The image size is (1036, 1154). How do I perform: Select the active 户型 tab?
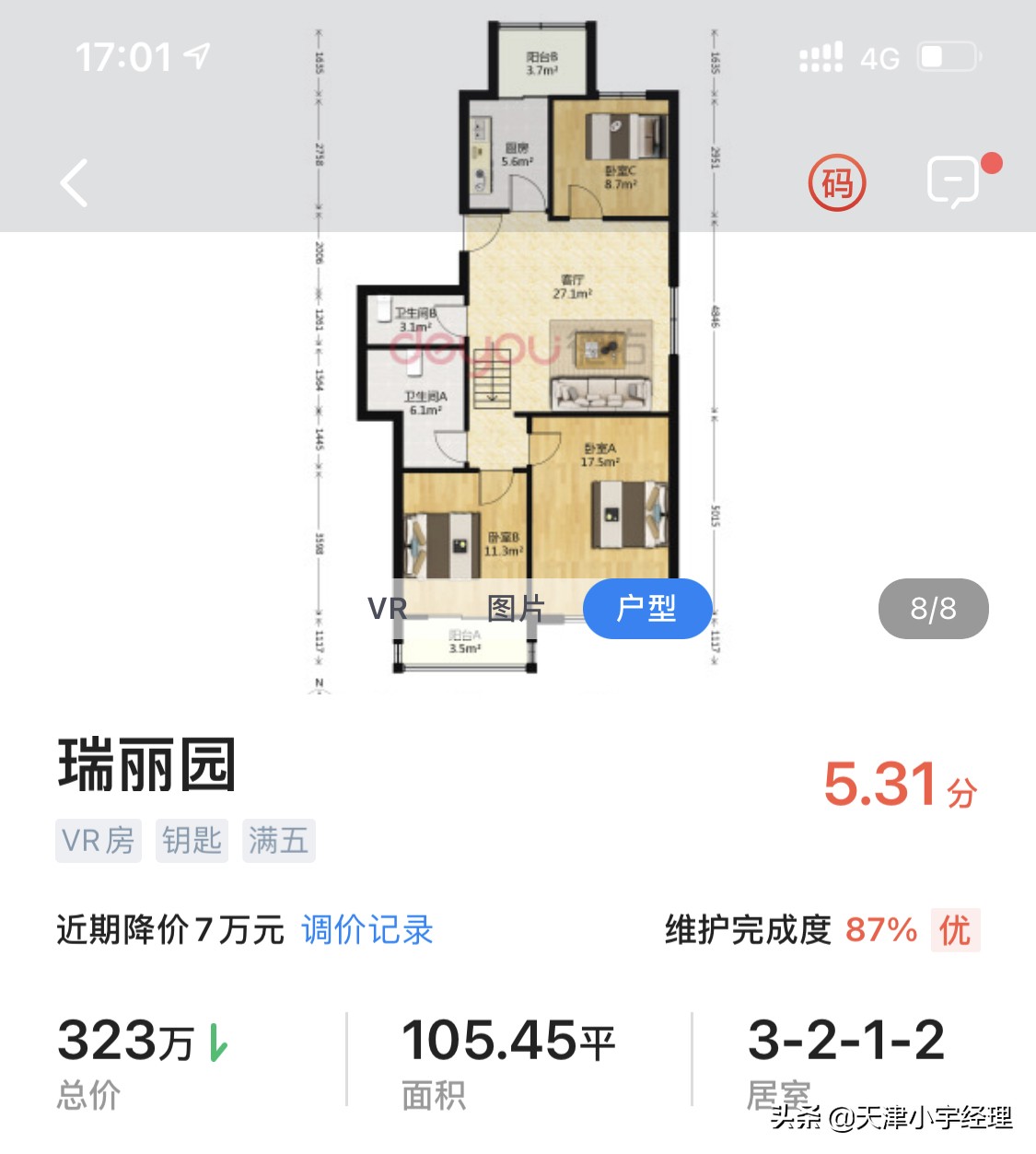coord(646,609)
